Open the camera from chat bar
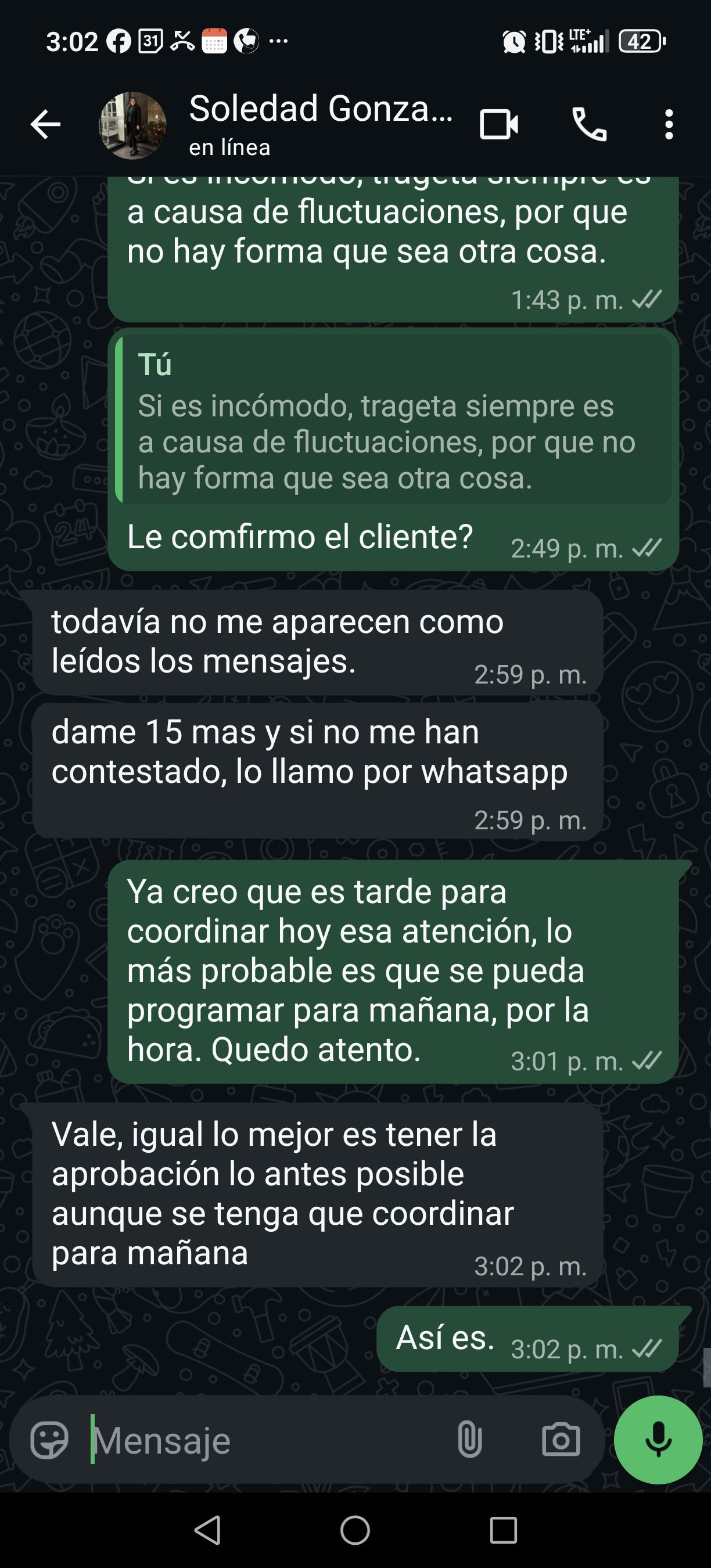 point(560,1440)
